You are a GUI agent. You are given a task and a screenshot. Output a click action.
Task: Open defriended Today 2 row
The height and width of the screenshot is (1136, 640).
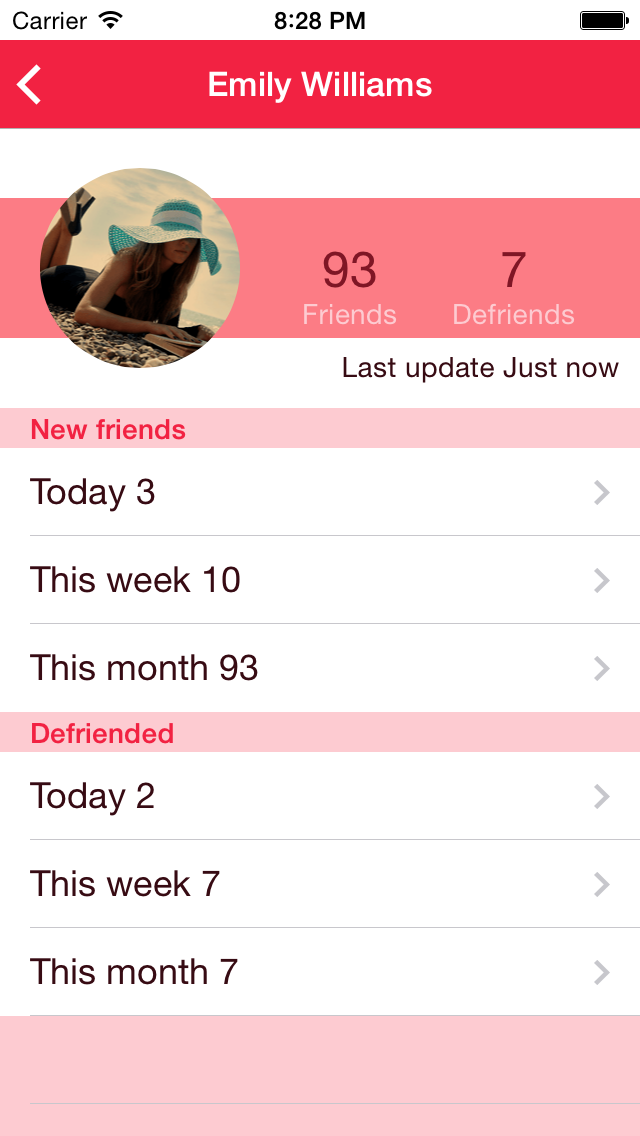click(320, 795)
